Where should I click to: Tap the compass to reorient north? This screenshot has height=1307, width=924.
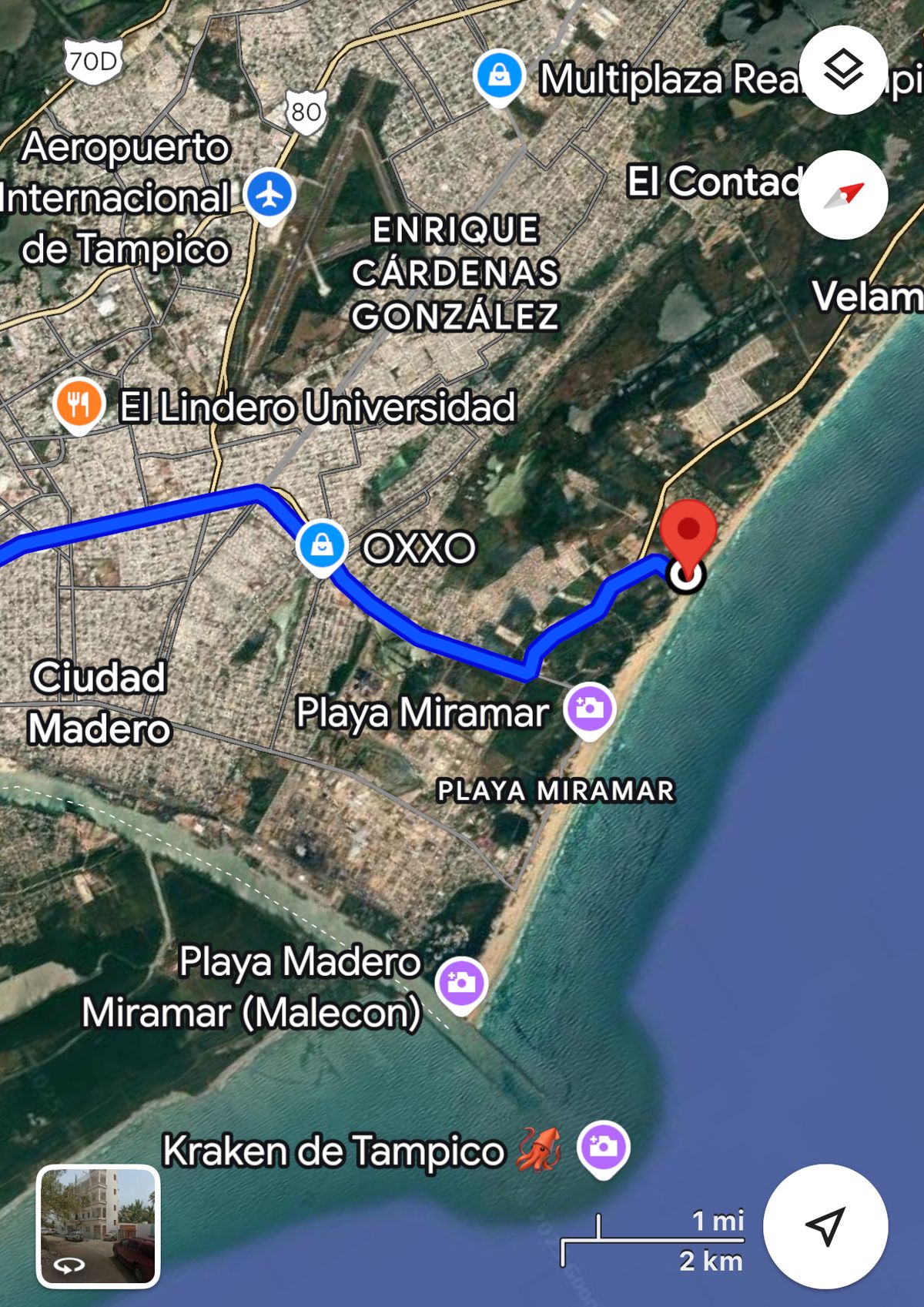(843, 194)
